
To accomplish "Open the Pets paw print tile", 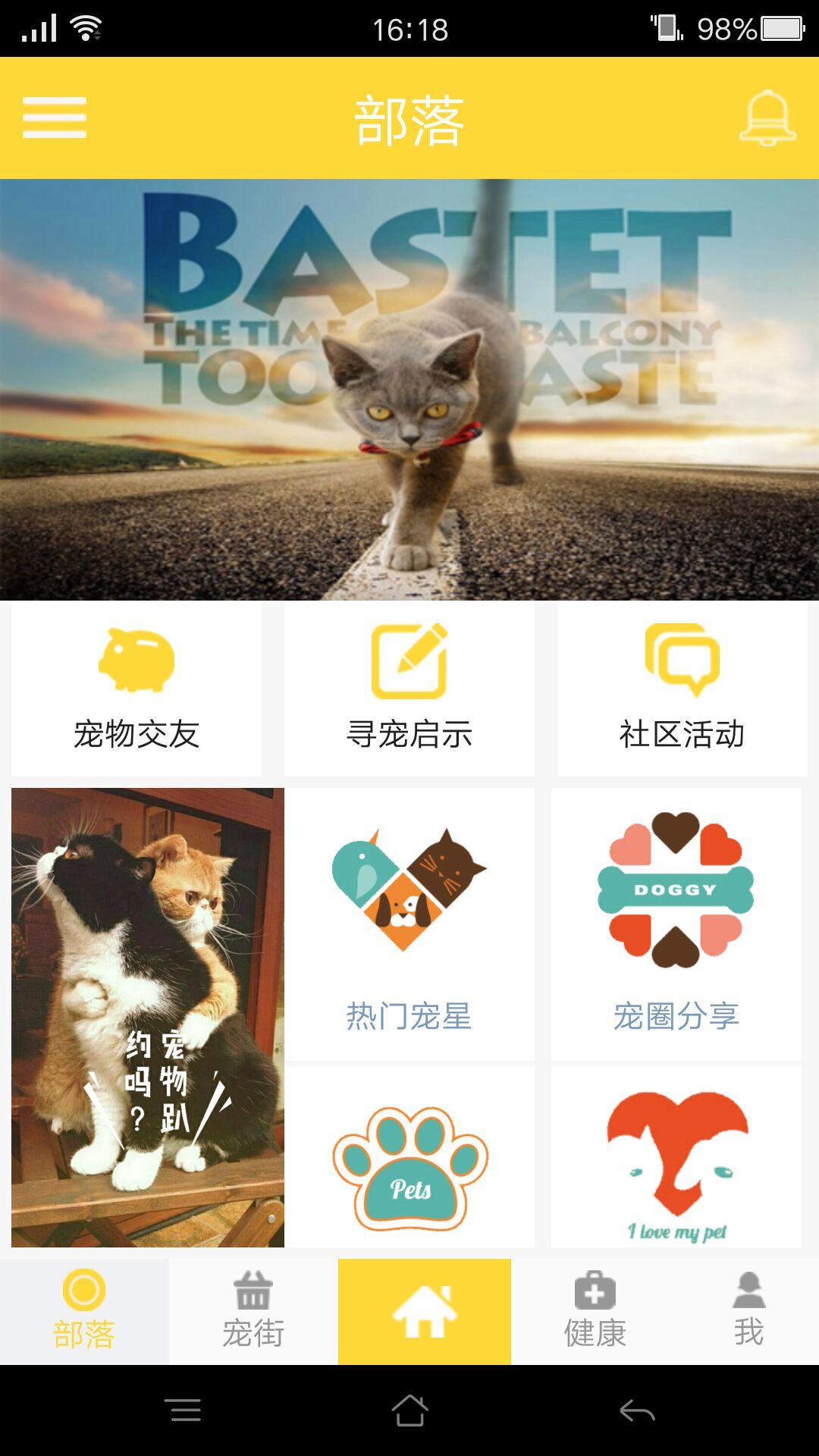I will tap(409, 1156).
